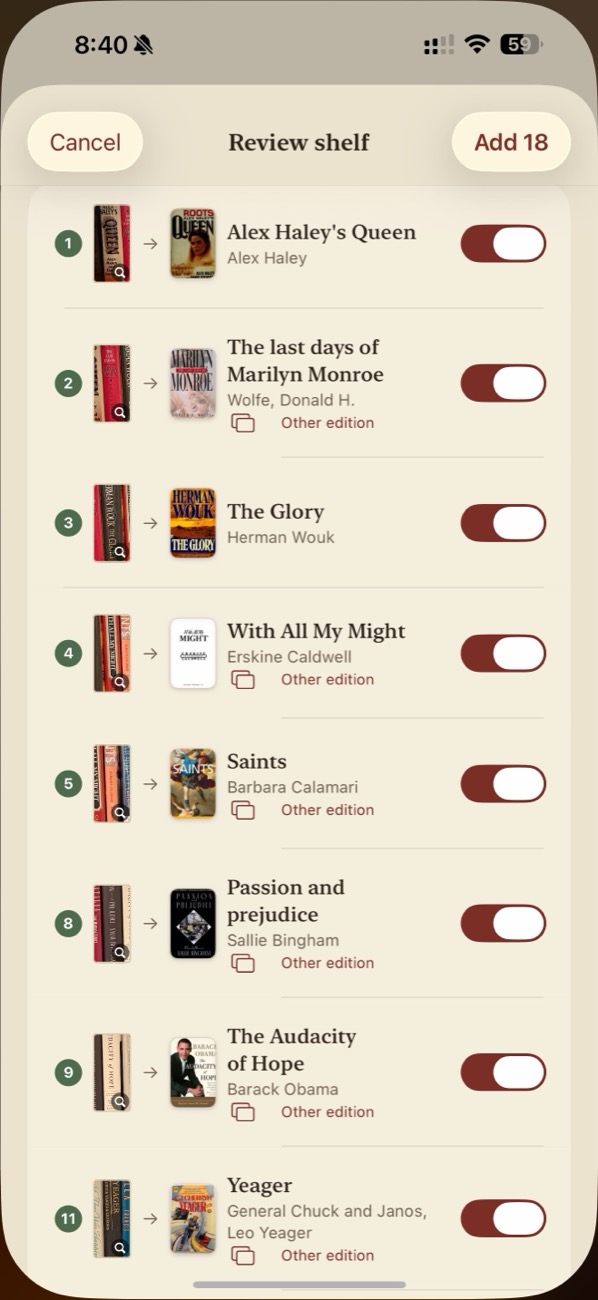Viewport: 598px width, 1300px height.
Task: Toggle off Alex Haley's Queen
Action: [x=503, y=244]
